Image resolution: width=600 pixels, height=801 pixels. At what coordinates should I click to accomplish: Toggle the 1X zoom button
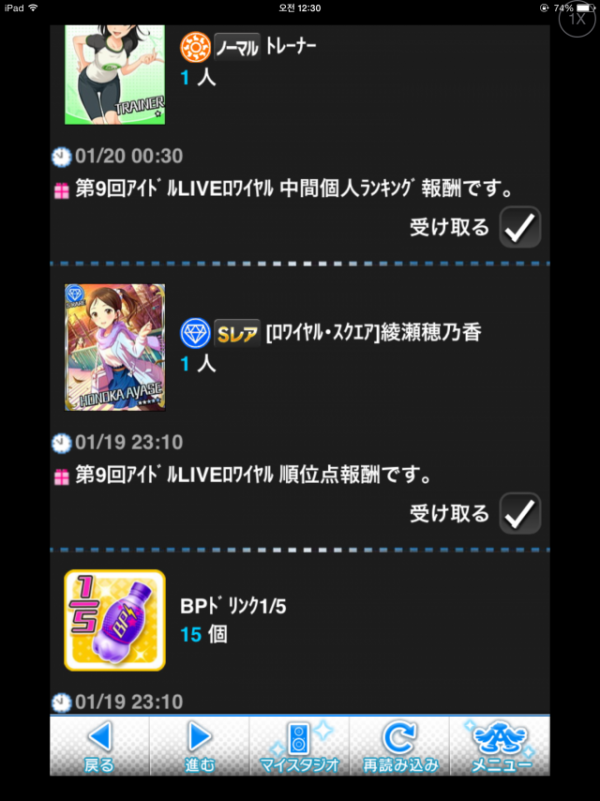(x=577, y=20)
